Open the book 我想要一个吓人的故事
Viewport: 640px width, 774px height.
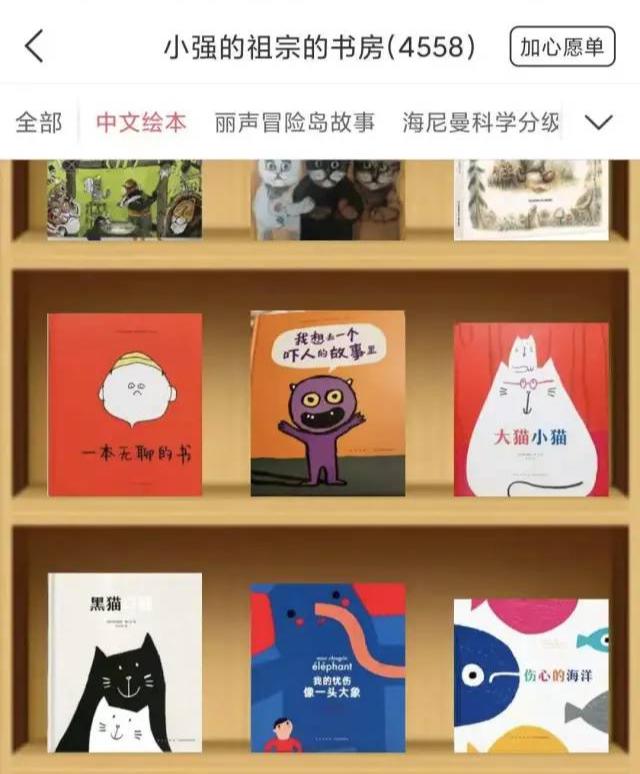328,403
